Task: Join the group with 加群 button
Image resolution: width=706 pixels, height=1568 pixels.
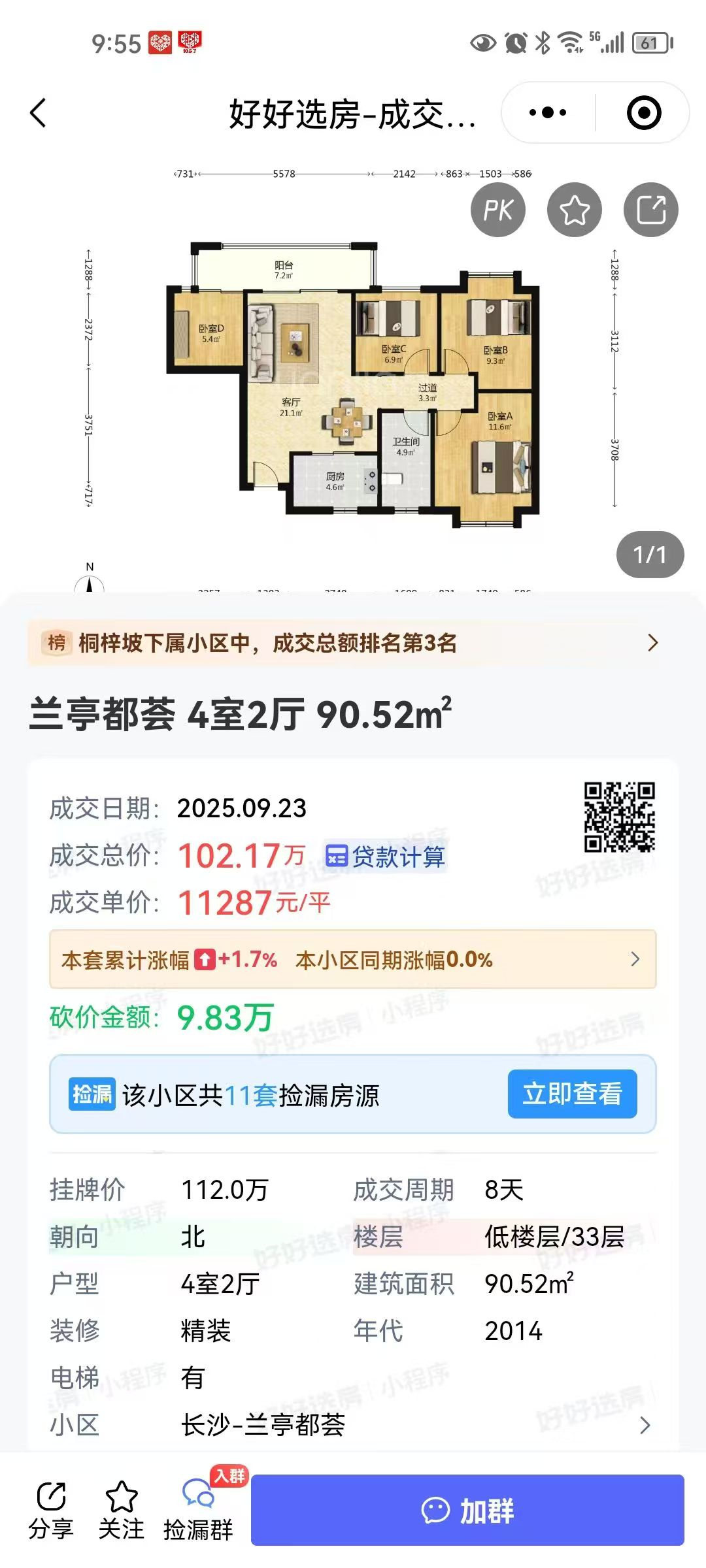Action: (467, 1511)
